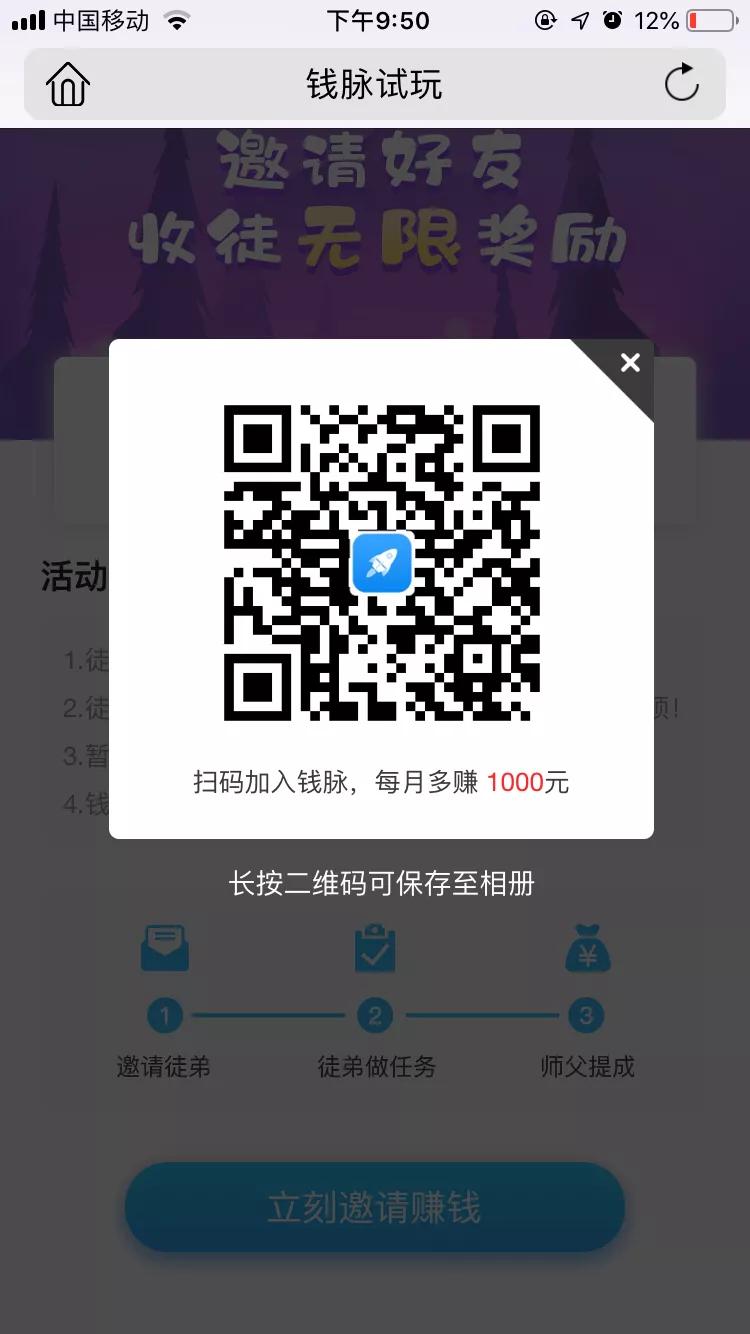
Task: Click the home icon in the browser toolbar
Action: pyautogui.click(x=66, y=85)
